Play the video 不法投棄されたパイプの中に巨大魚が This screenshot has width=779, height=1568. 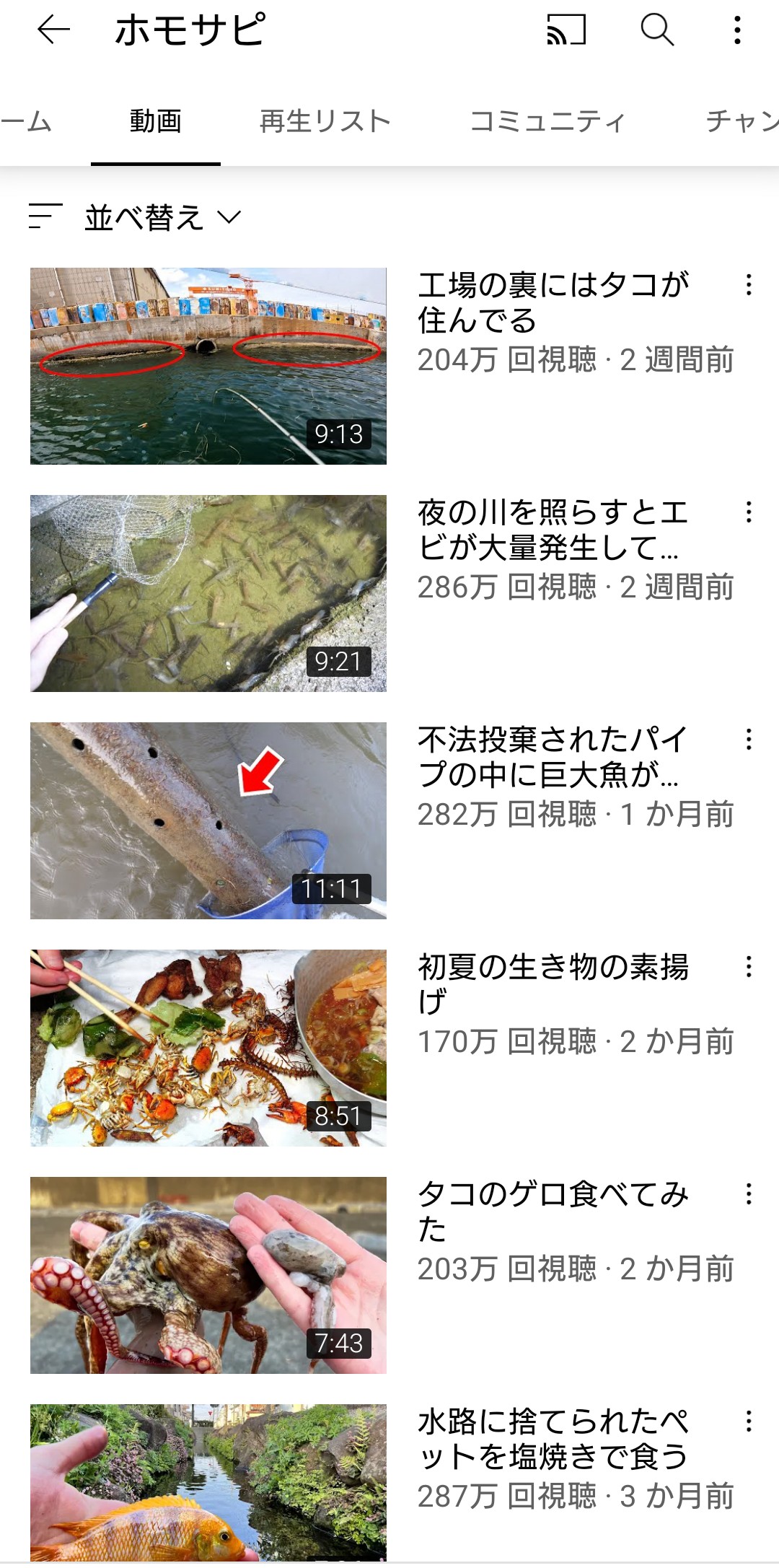[208, 820]
